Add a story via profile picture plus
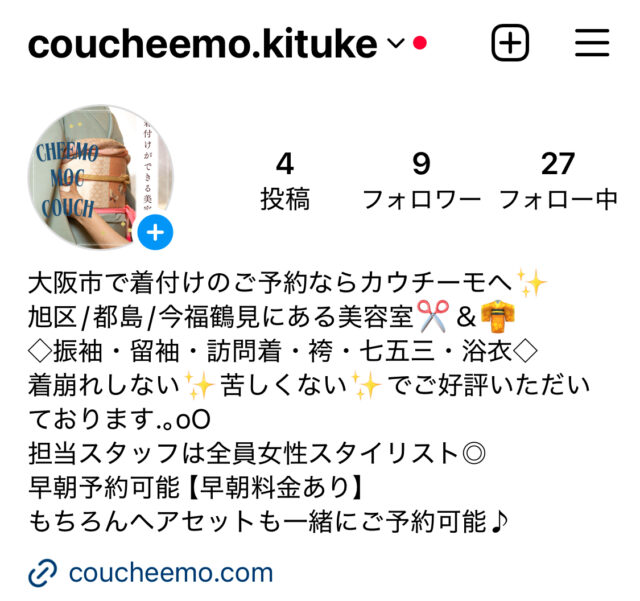This screenshot has width=640, height=601. click(155, 234)
